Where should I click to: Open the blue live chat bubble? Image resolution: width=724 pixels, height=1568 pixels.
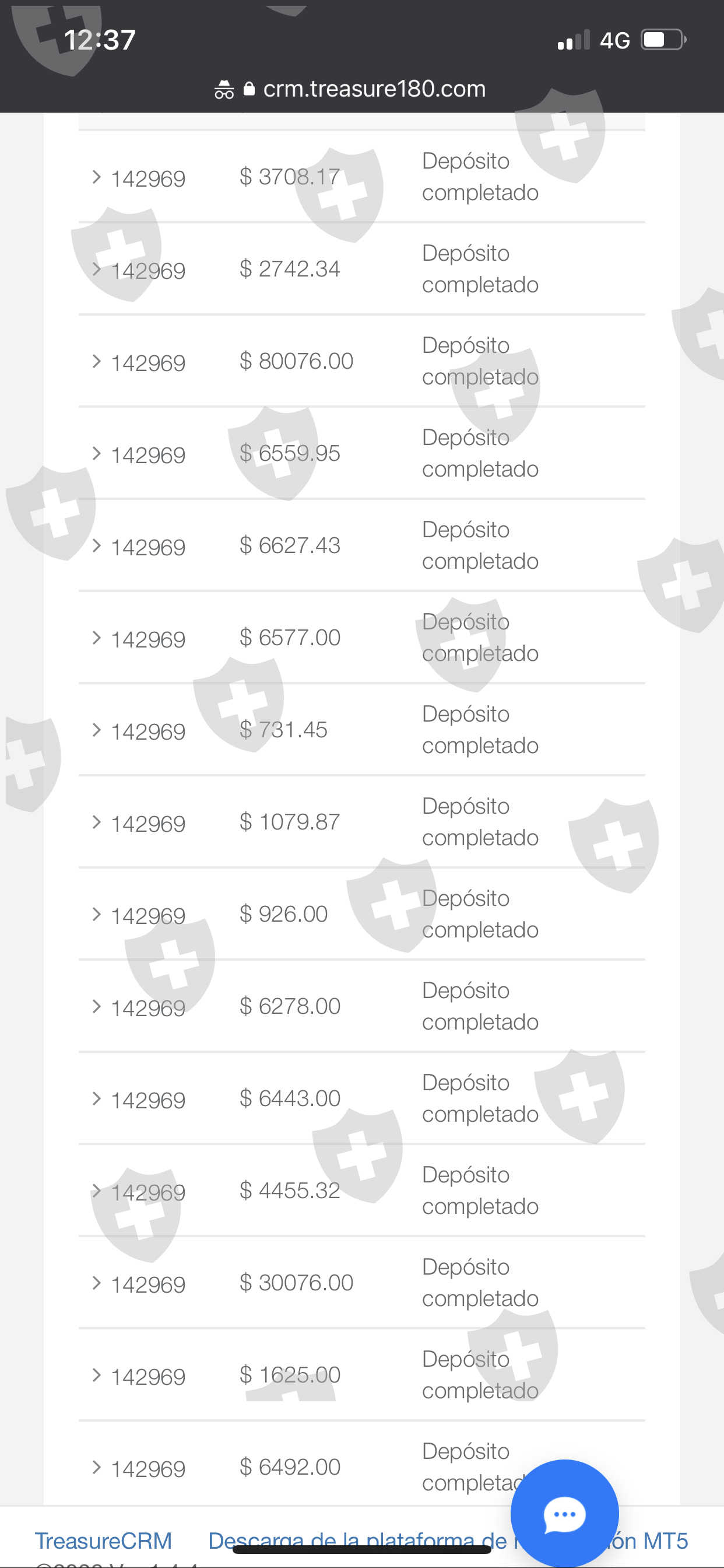coord(564,1514)
